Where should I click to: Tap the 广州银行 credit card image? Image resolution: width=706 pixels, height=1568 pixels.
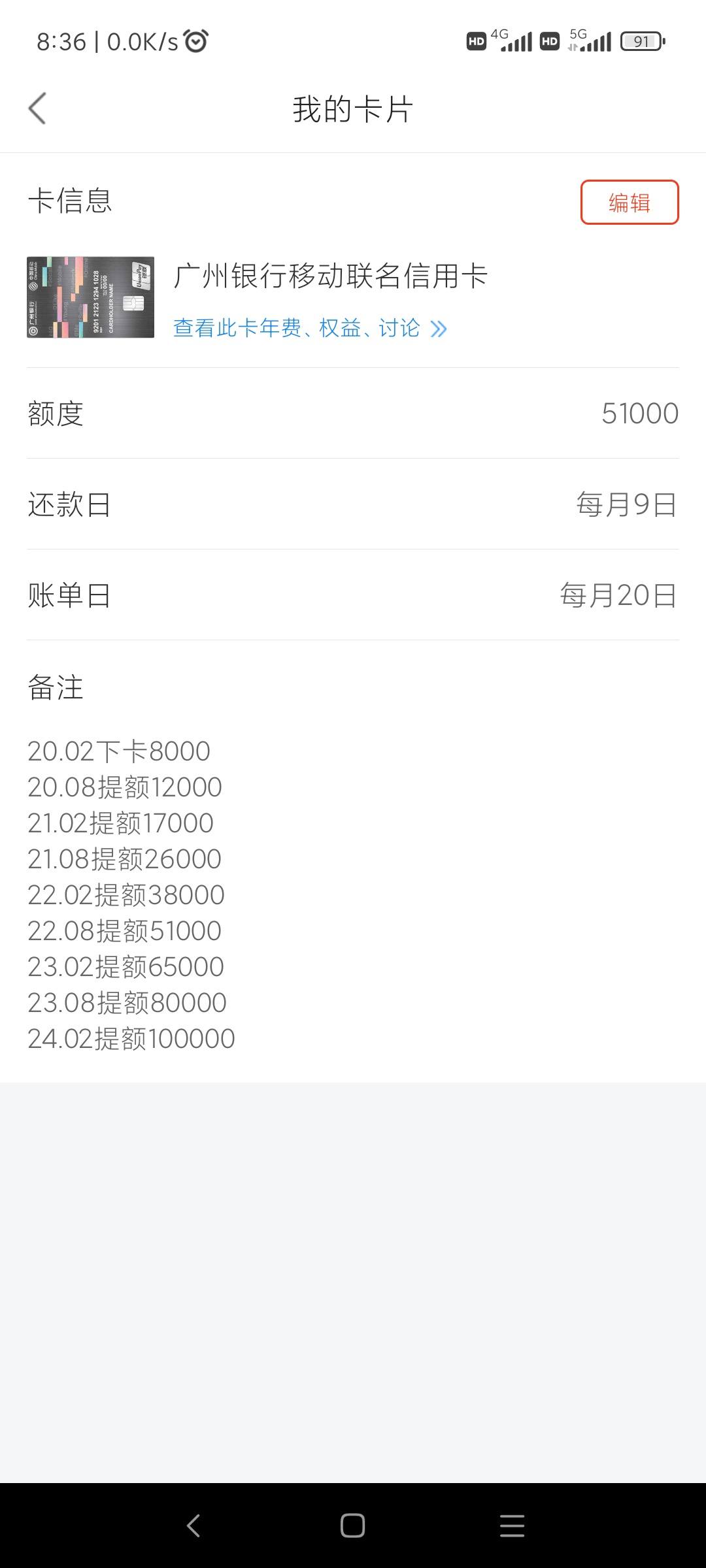point(90,297)
